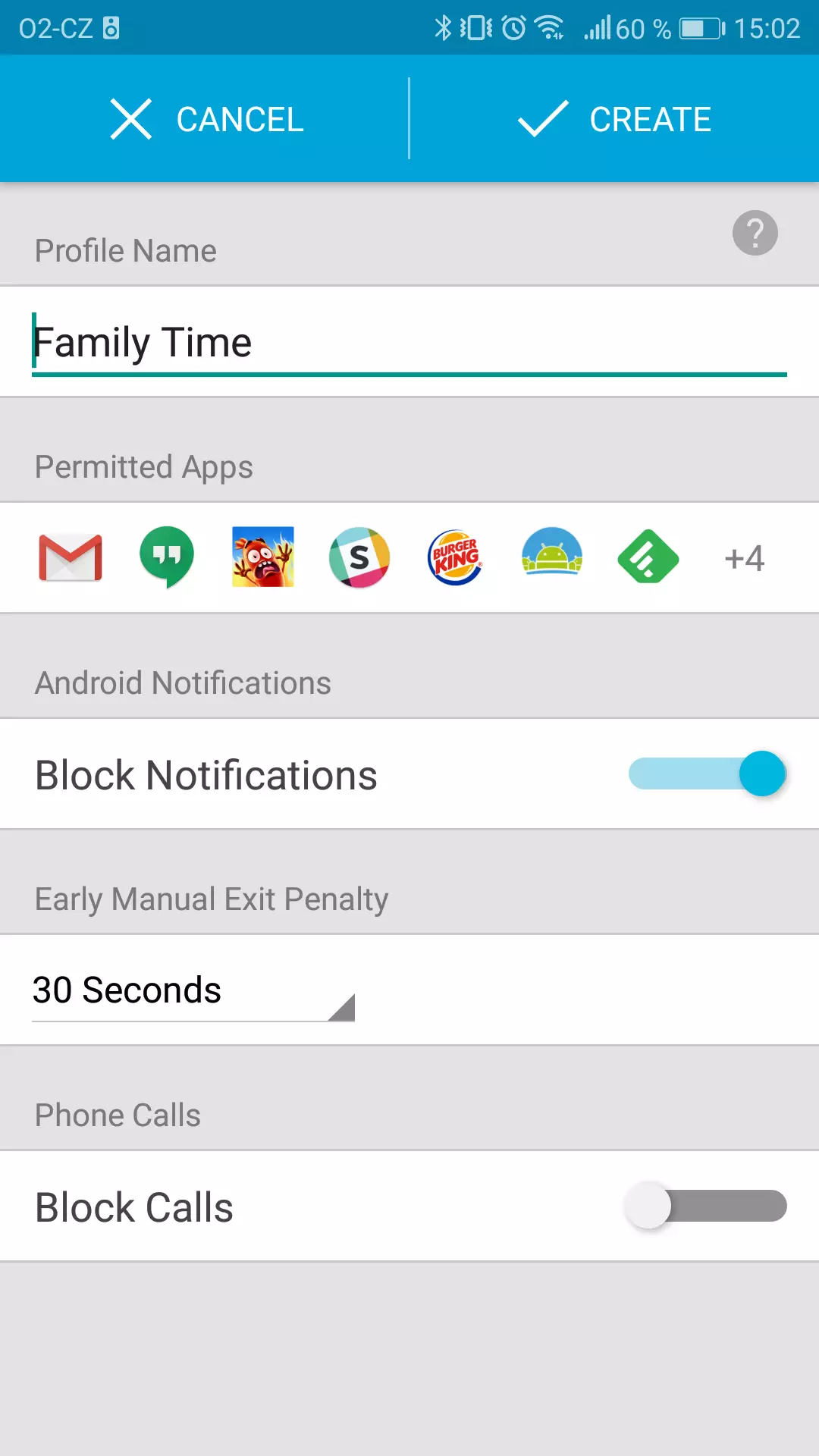Tap the Feedly icon in Permitted Apps

click(648, 557)
